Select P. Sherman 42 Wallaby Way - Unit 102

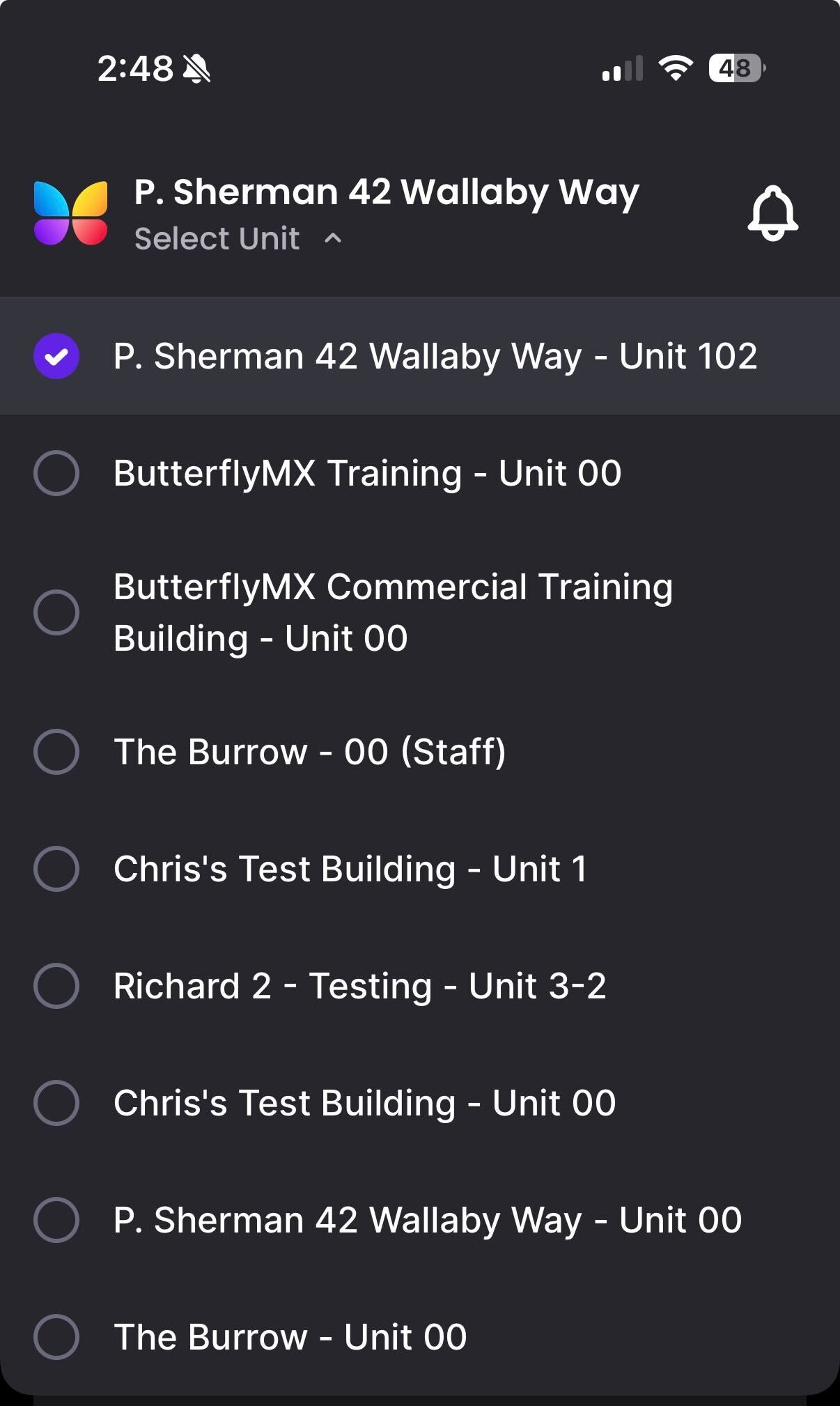(x=419, y=356)
